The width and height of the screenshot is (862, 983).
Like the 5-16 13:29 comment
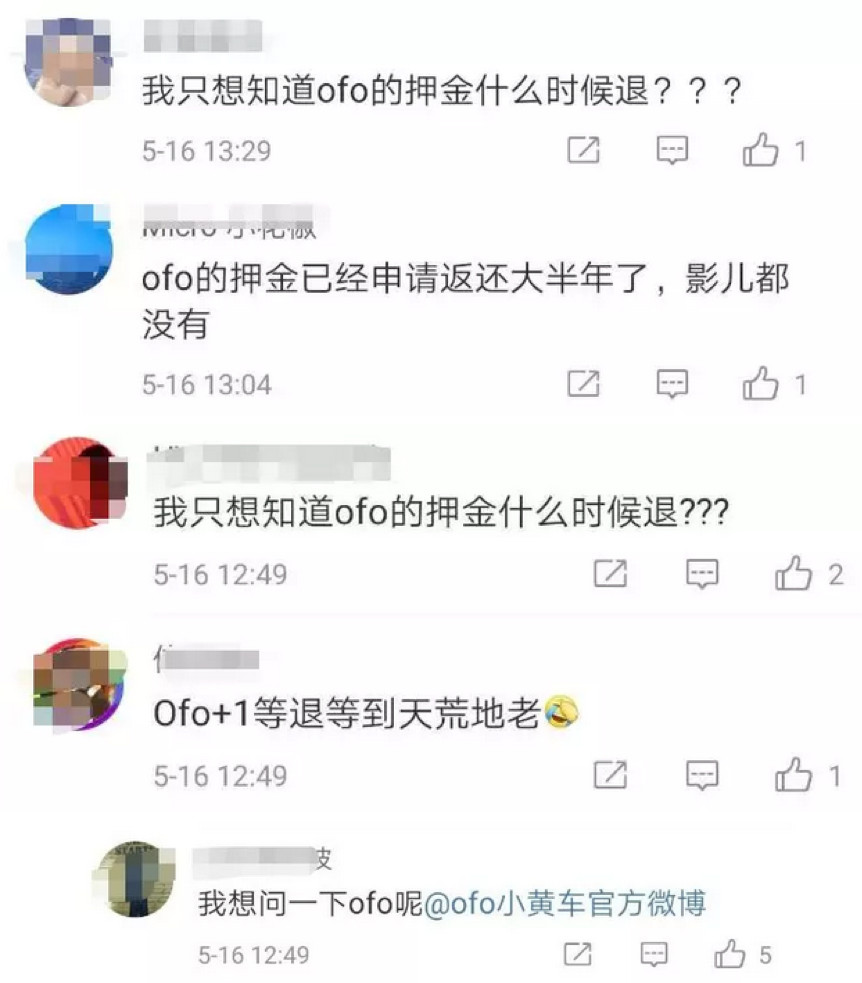761,151
